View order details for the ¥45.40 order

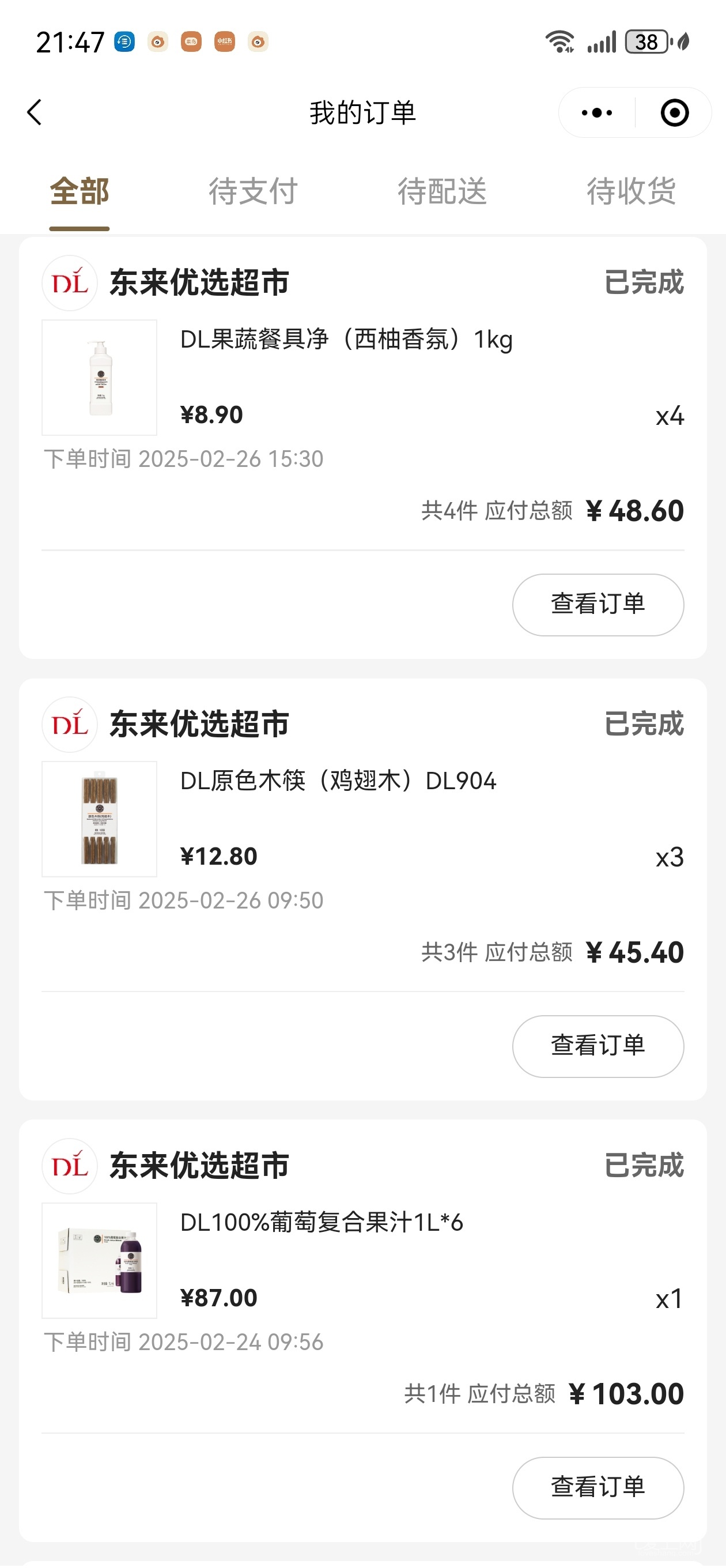point(598,1046)
